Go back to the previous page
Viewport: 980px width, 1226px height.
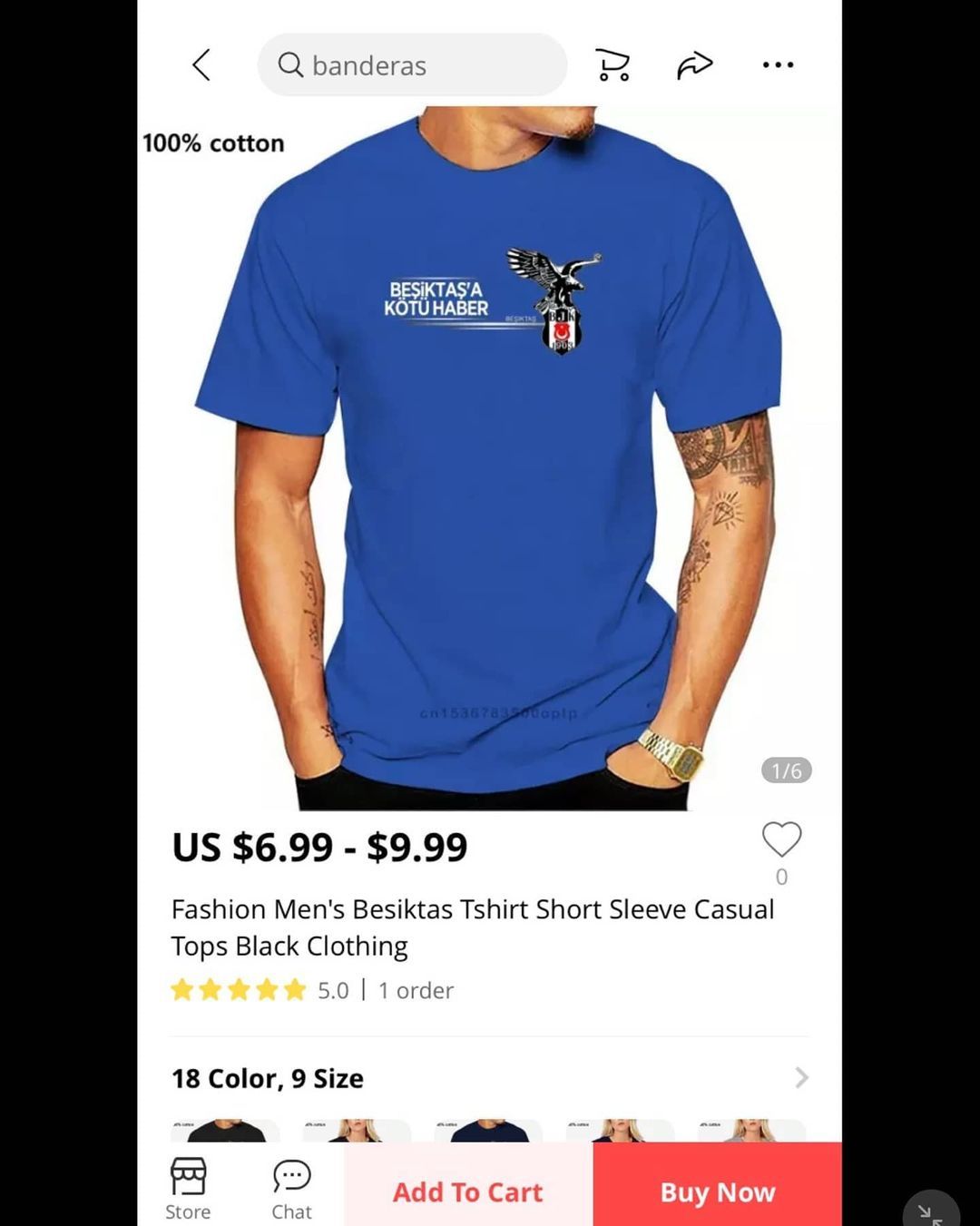201,65
